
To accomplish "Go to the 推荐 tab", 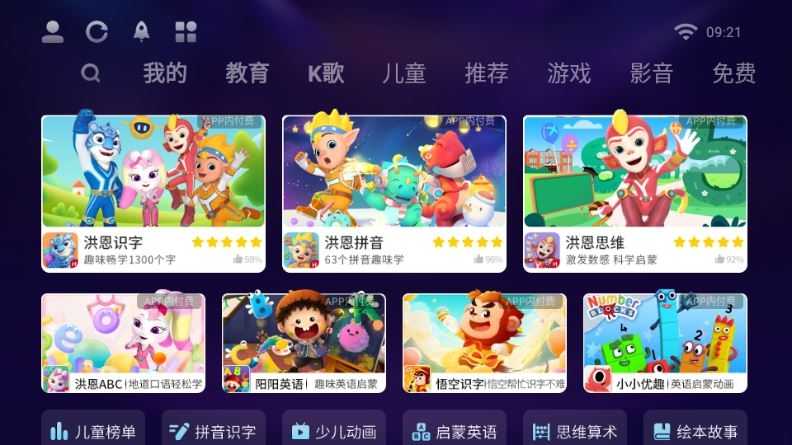I will pyautogui.click(x=486, y=73).
